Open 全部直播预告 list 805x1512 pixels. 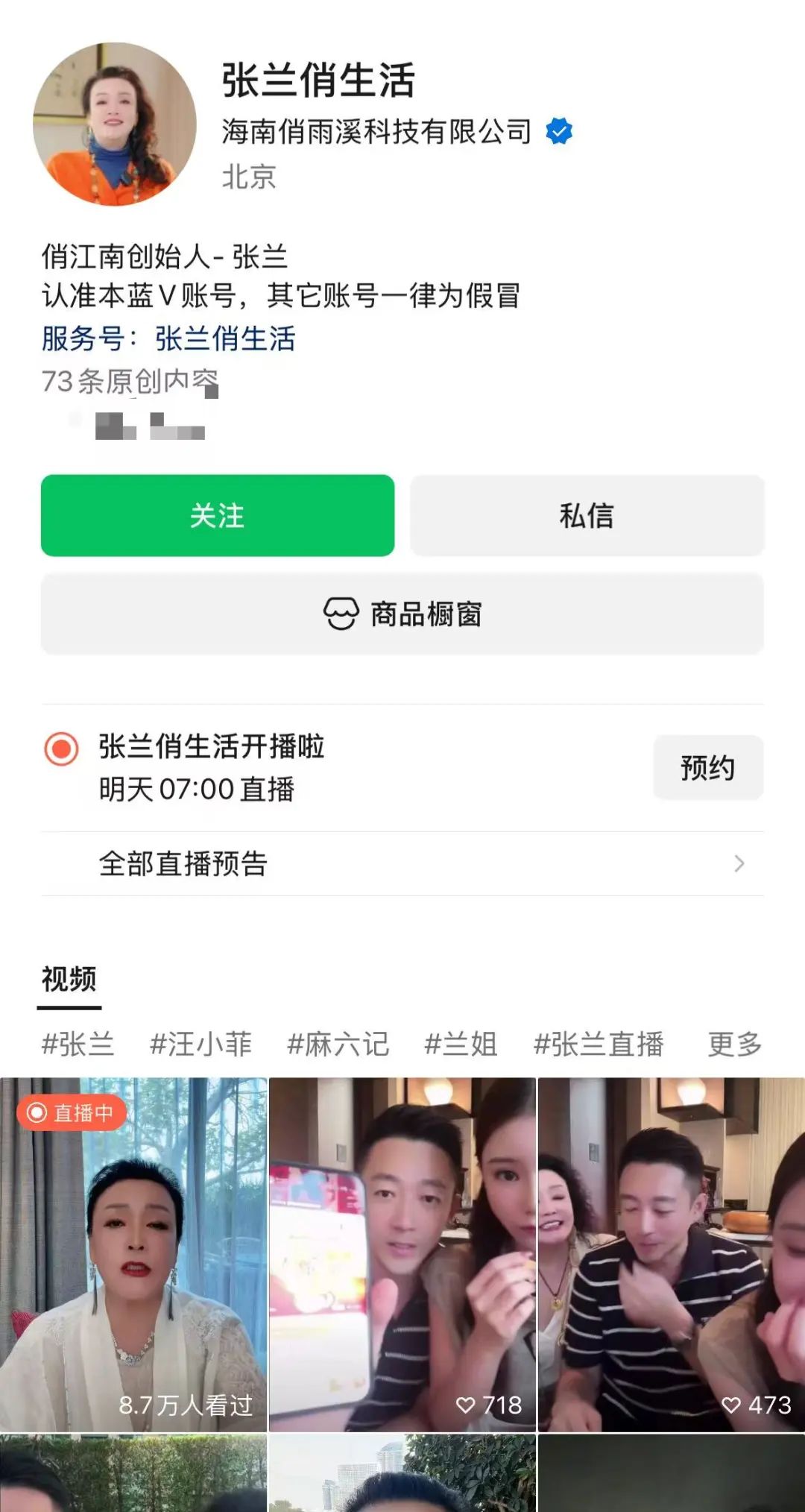(402, 863)
